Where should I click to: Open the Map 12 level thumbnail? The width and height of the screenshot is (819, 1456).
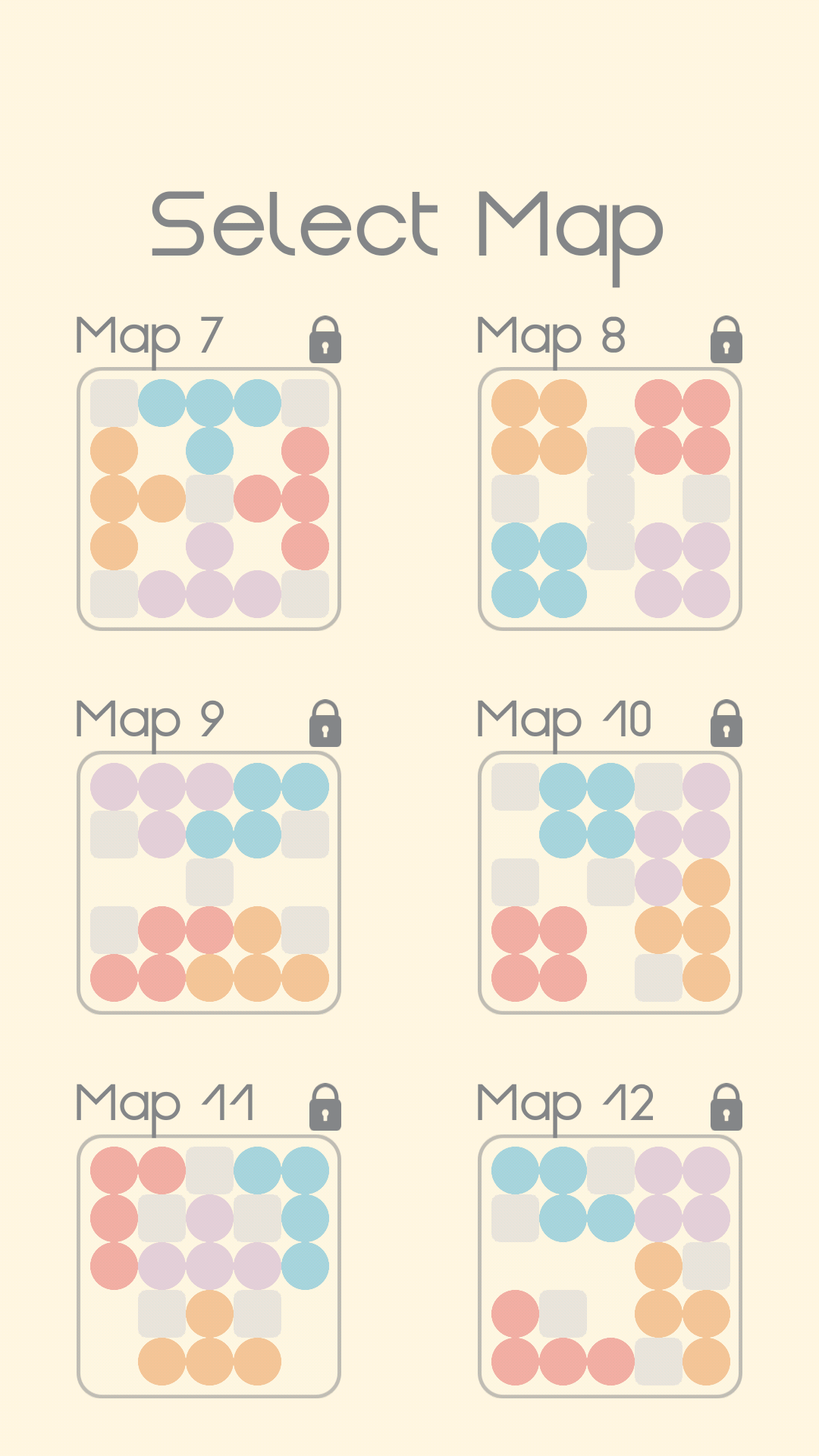pyautogui.click(x=610, y=1266)
